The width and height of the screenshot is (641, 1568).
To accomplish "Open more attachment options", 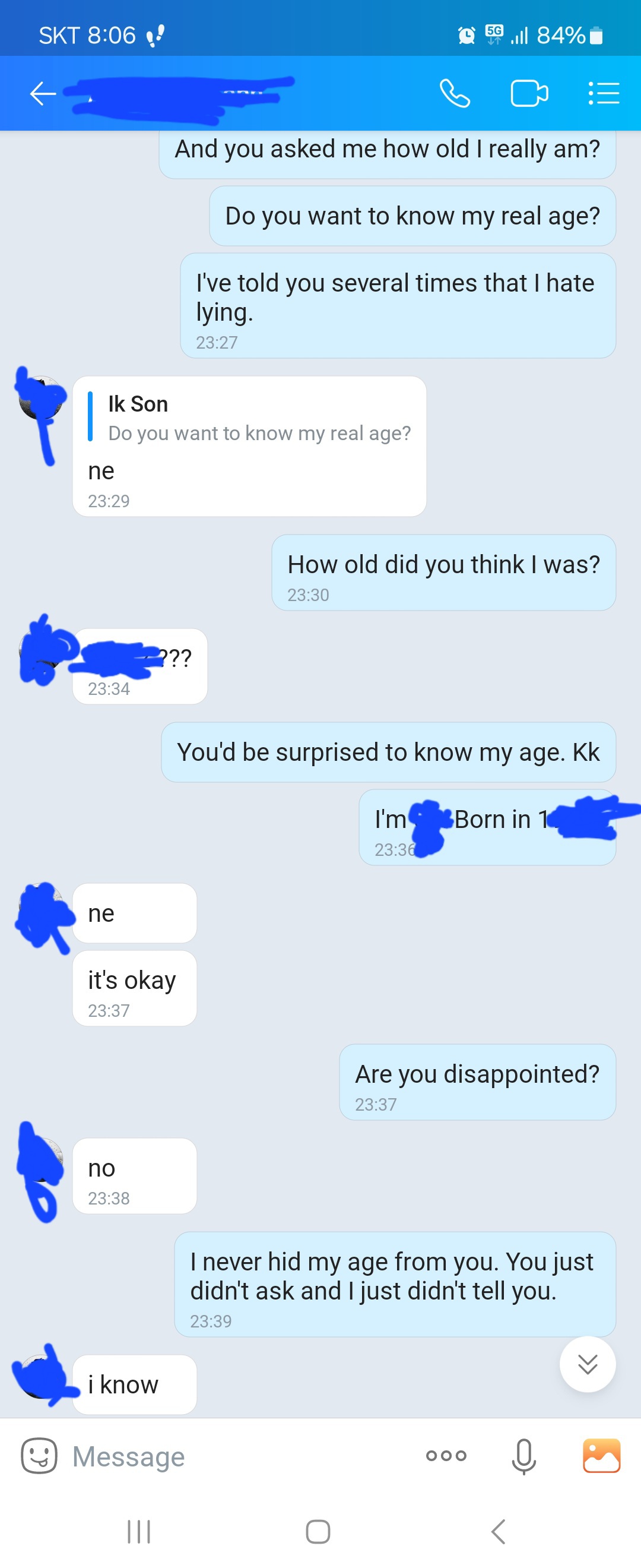I will (446, 1456).
